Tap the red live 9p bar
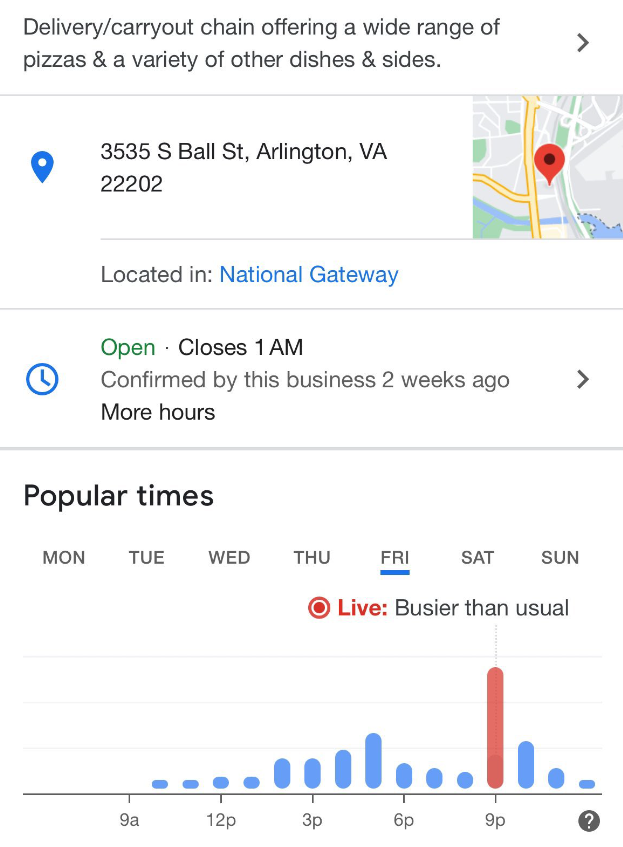The image size is (623, 847). pyautogui.click(x=495, y=728)
